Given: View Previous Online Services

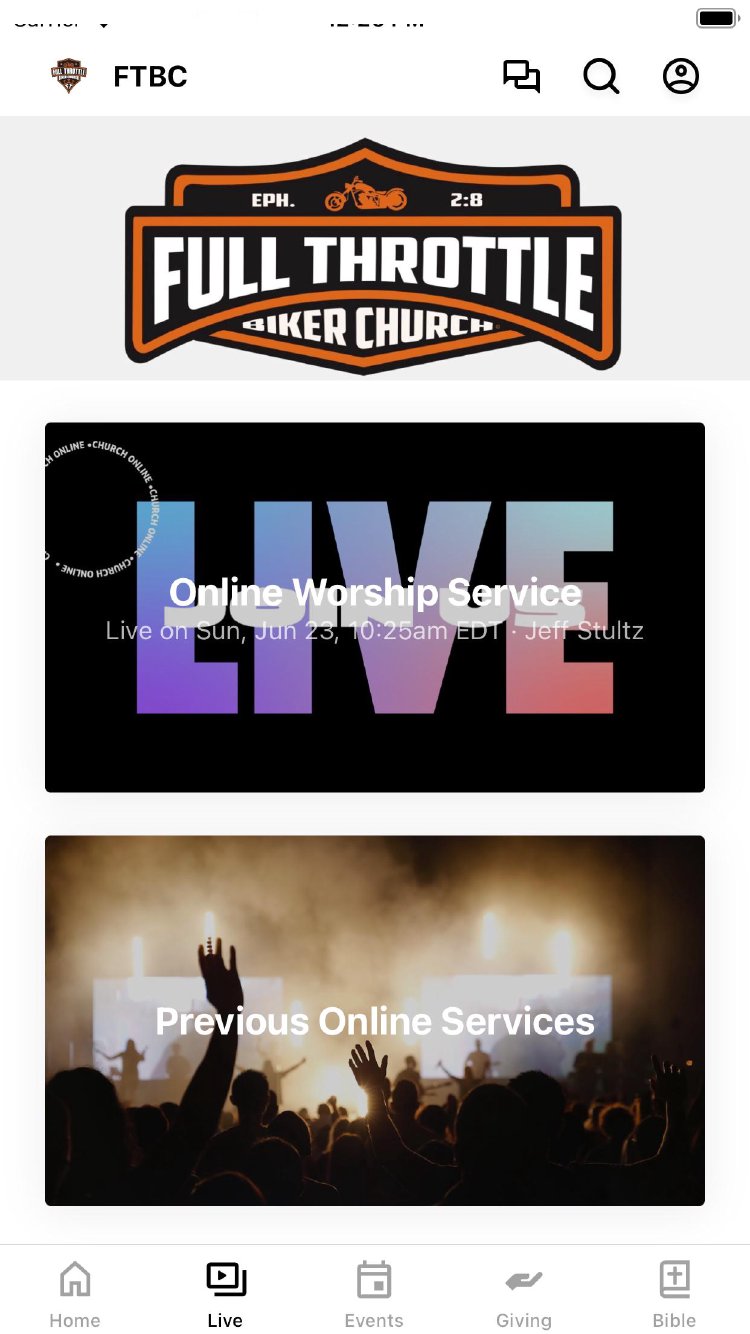Looking at the screenshot, I should point(375,1020).
